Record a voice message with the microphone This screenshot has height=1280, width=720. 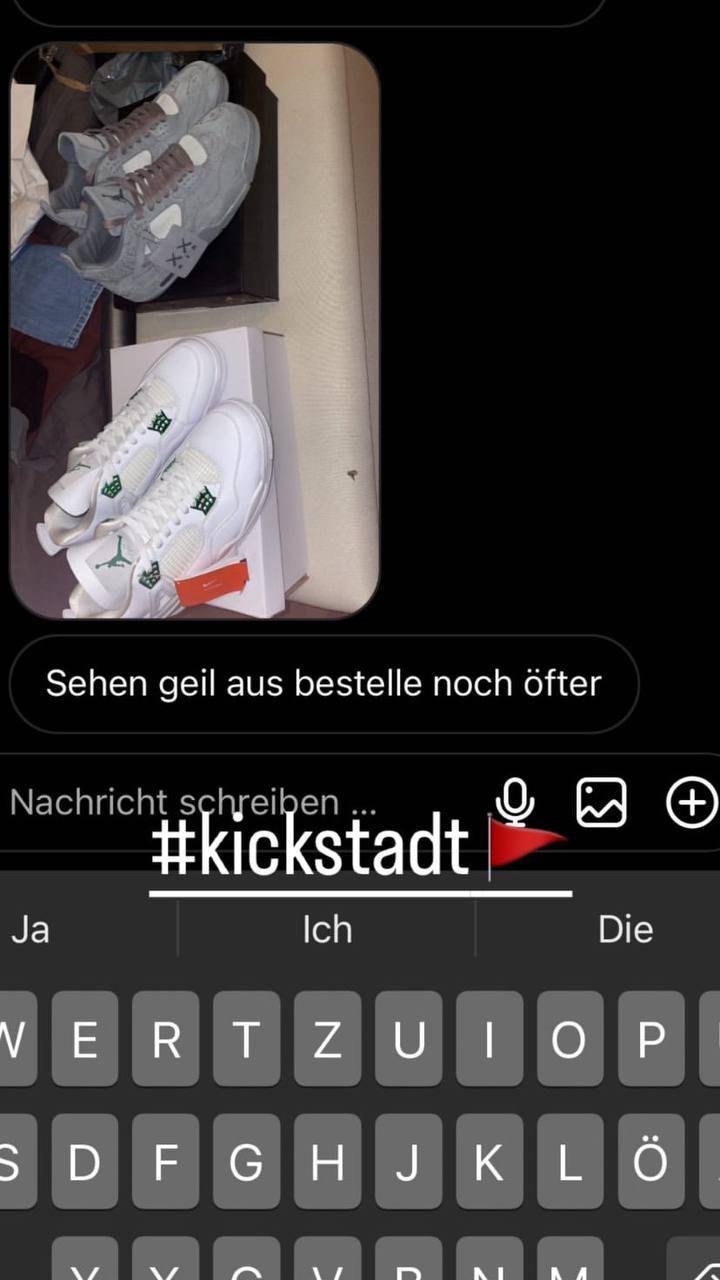(515, 802)
